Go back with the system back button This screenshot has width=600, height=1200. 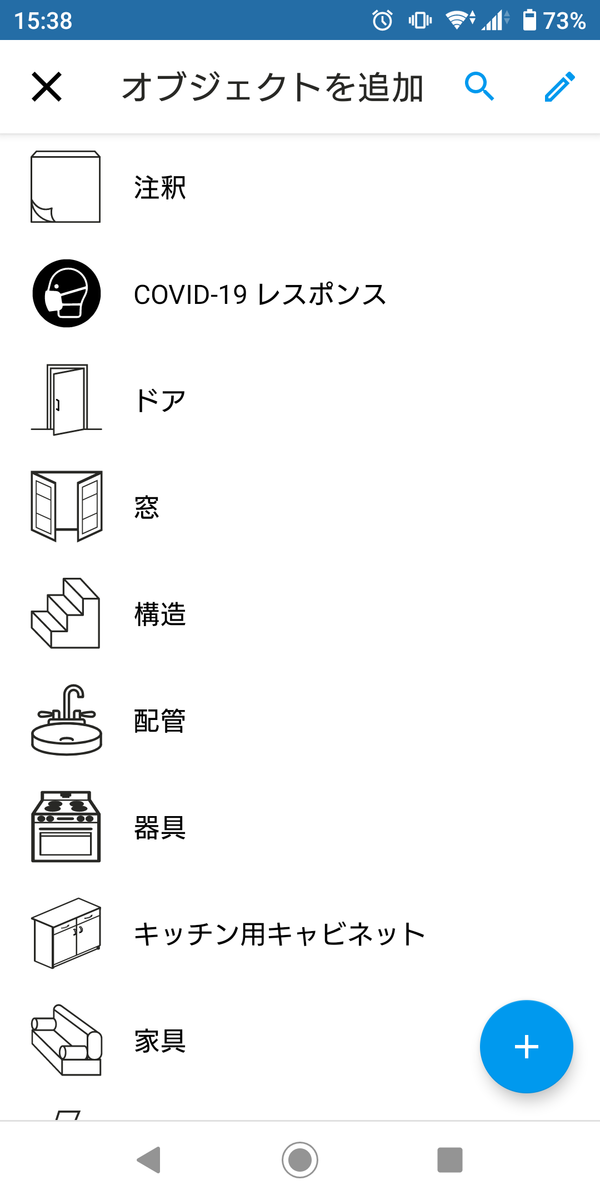pyautogui.click(x=148, y=1160)
